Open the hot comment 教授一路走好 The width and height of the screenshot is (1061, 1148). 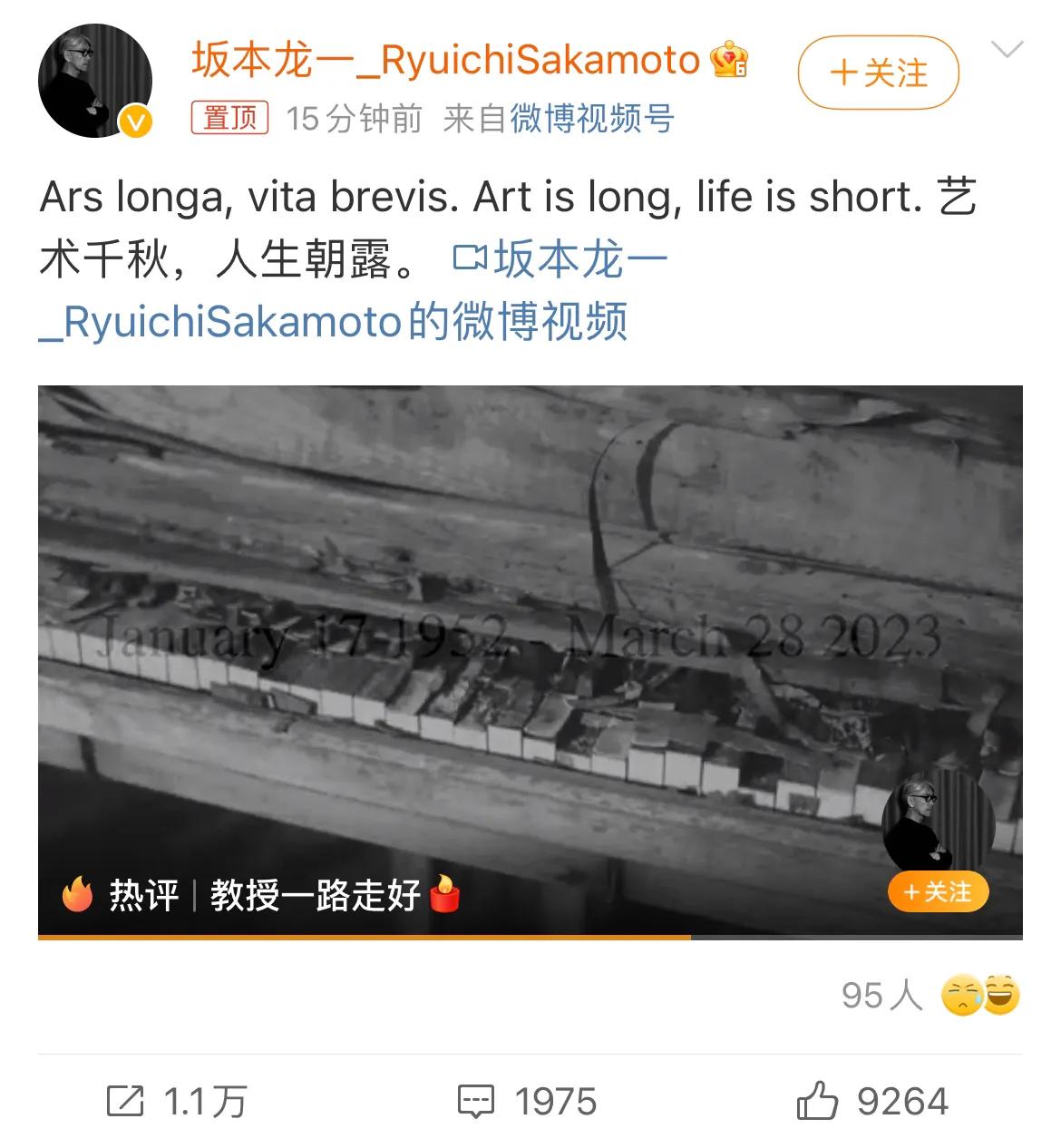[314, 895]
